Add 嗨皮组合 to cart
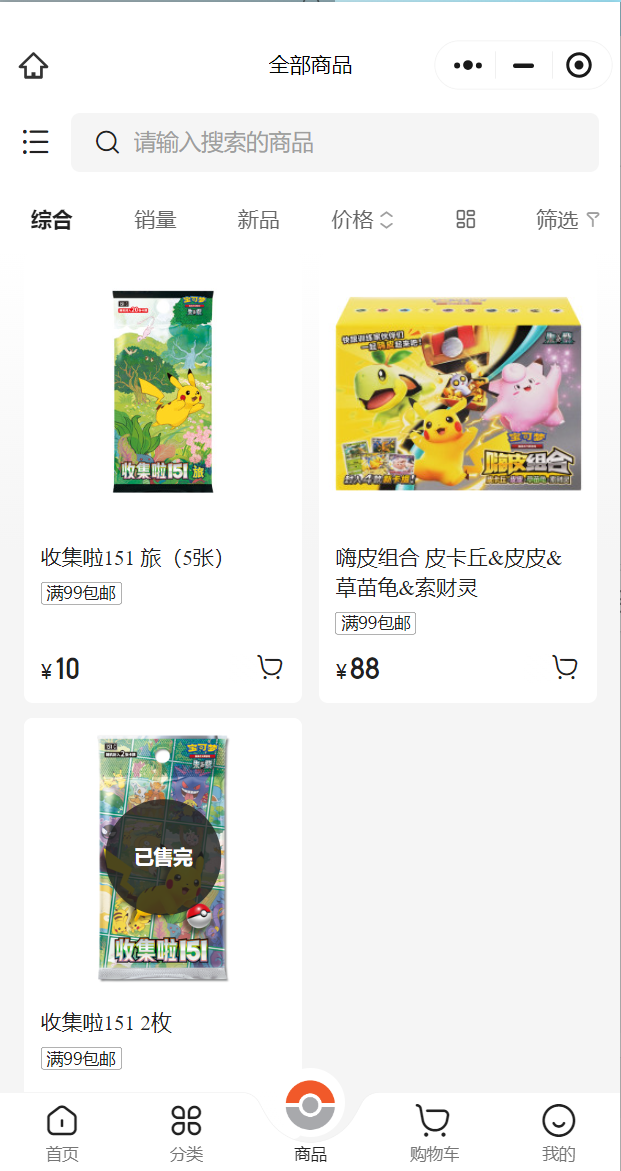The image size is (621, 1171). pos(565,667)
